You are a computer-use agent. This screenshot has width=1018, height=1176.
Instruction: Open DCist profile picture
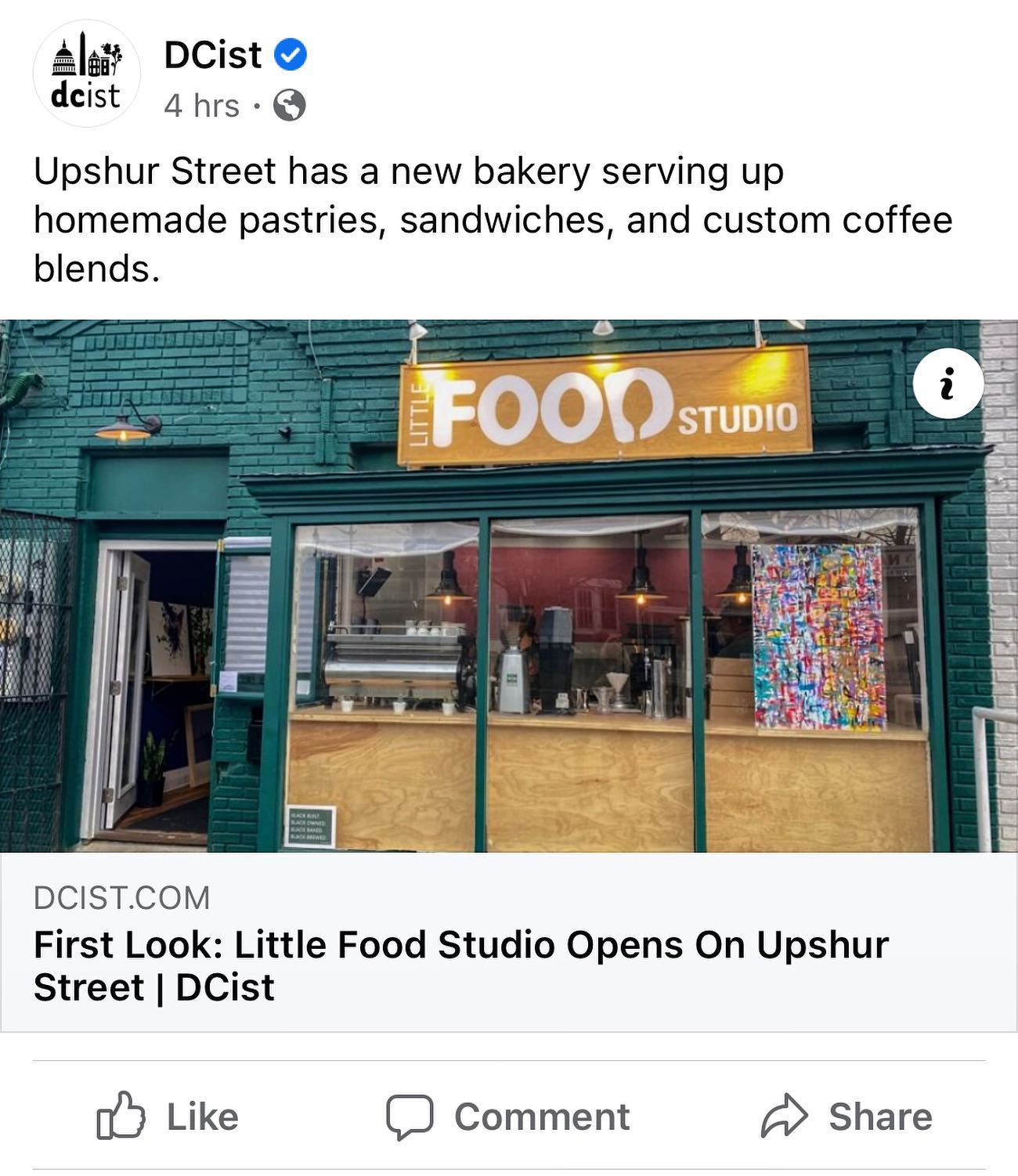[x=86, y=74]
